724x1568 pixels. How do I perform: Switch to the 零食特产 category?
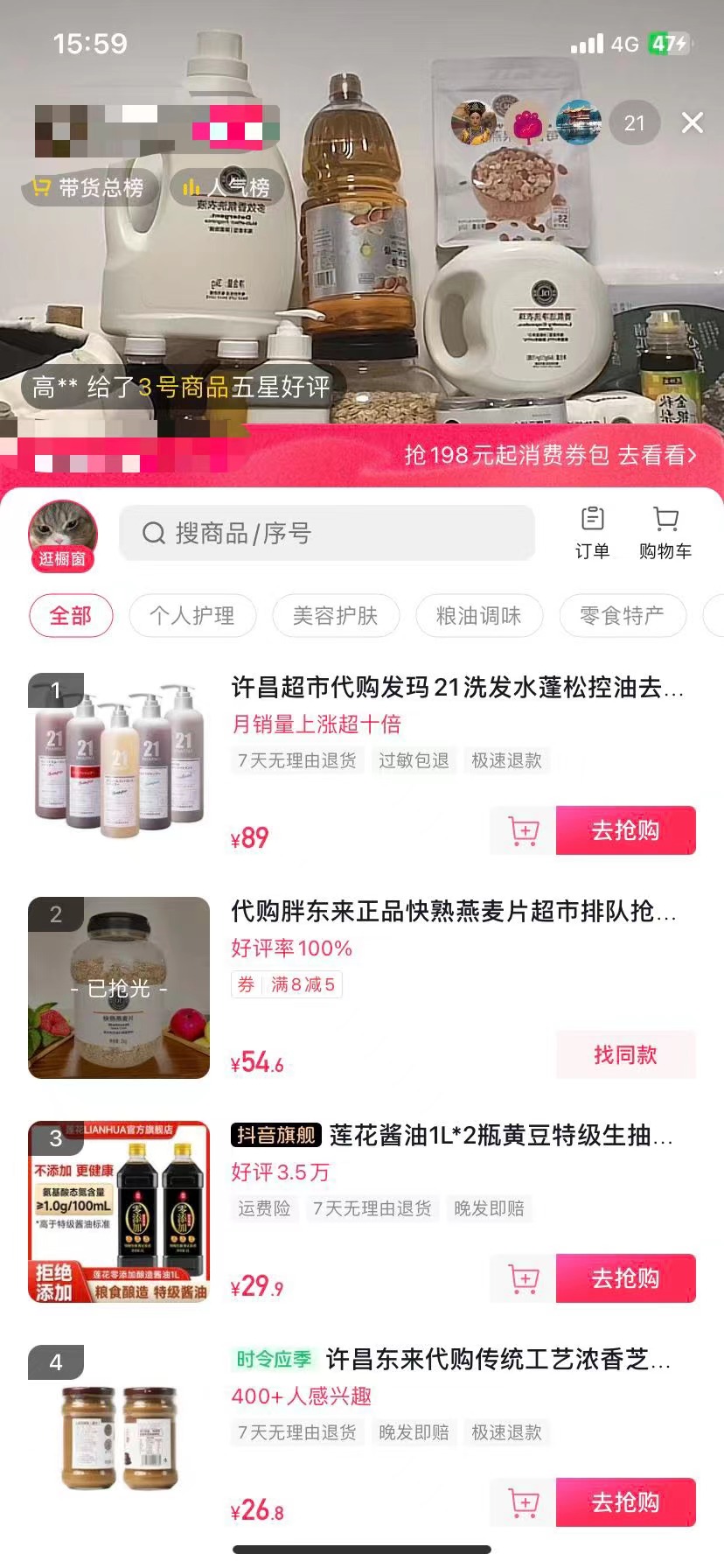click(622, 616)
